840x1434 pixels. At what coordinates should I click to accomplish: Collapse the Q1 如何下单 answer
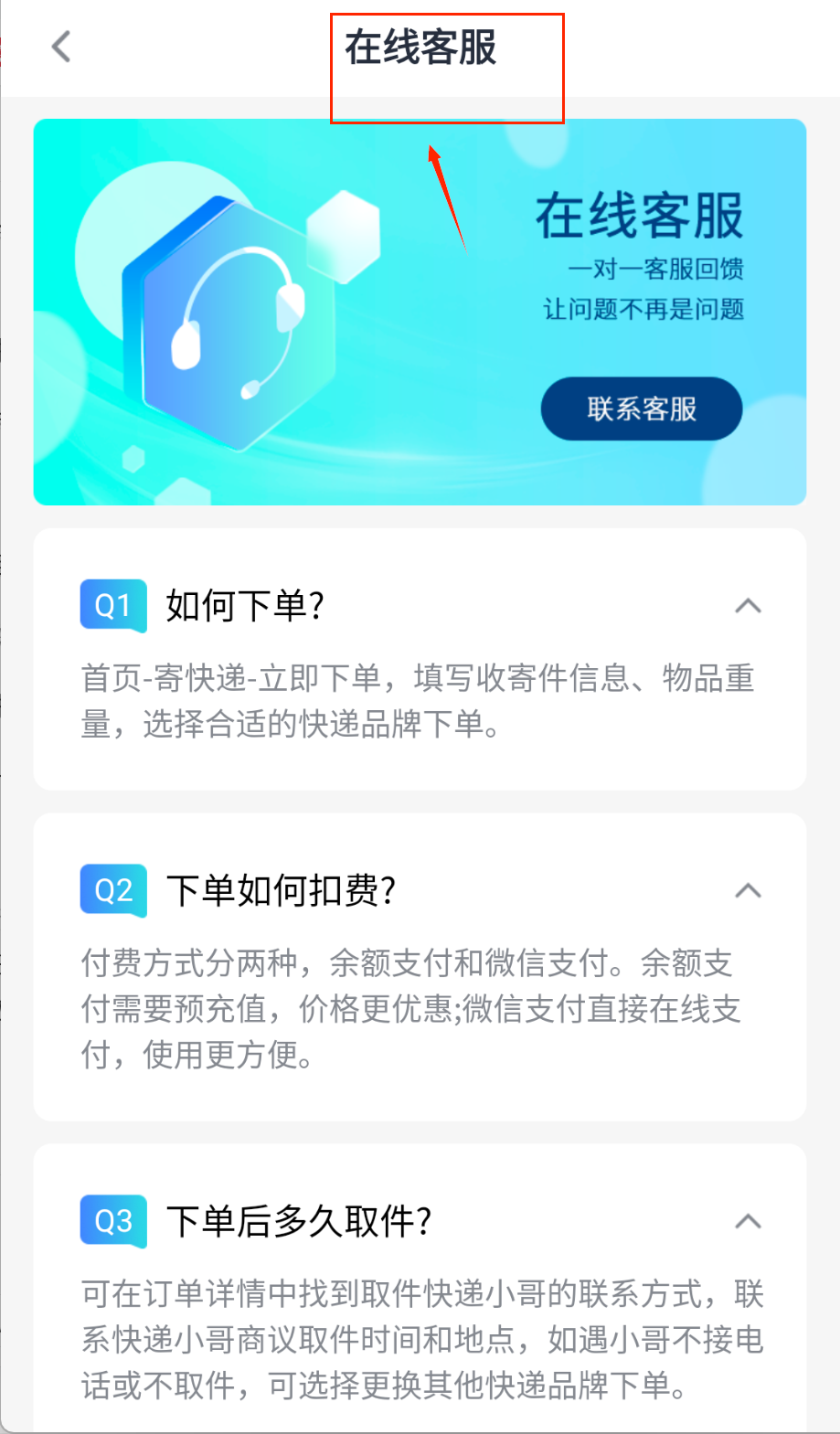(x=748, y=606)
